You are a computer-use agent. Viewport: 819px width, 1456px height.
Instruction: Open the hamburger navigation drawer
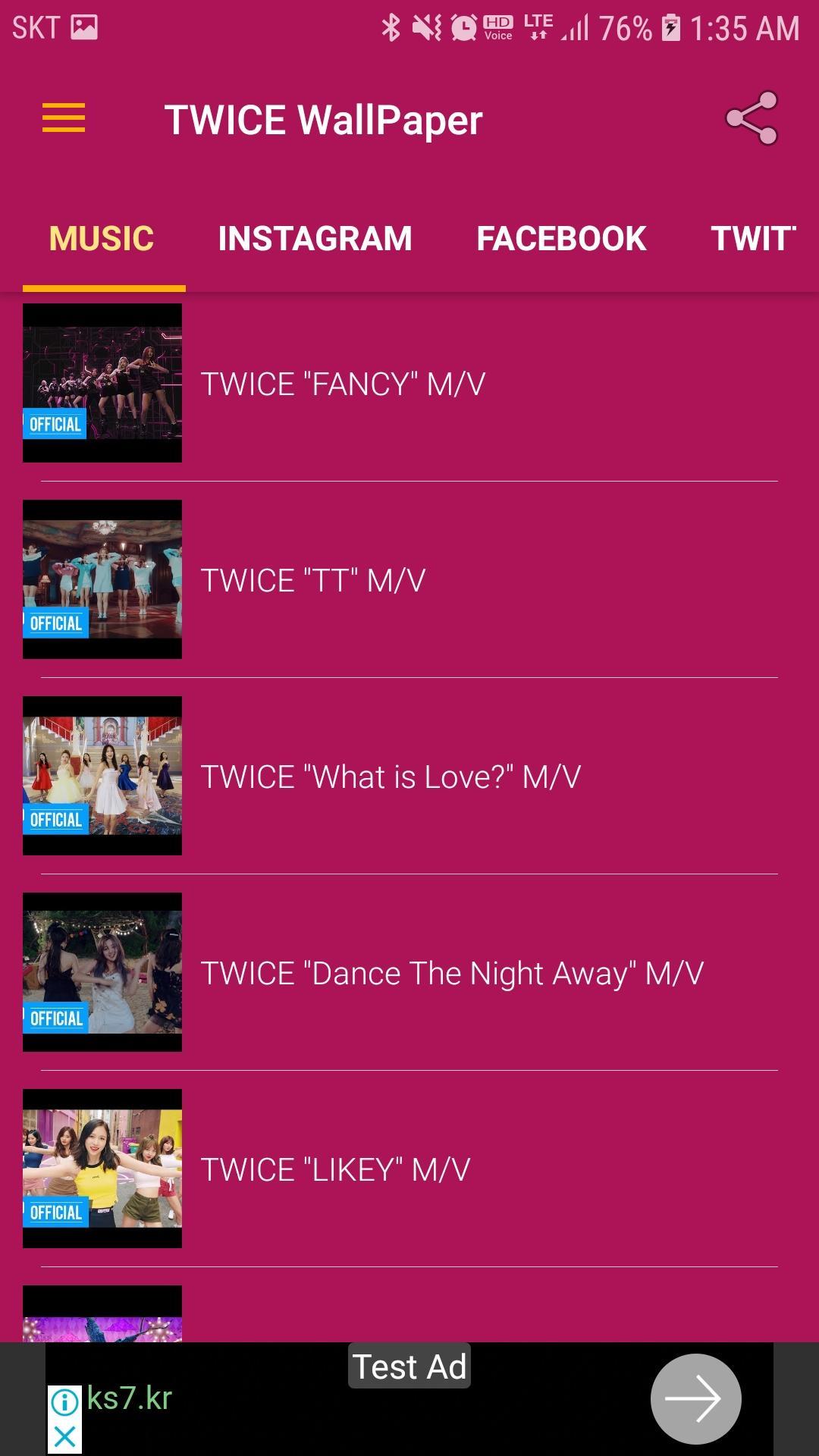coord(64,118)
